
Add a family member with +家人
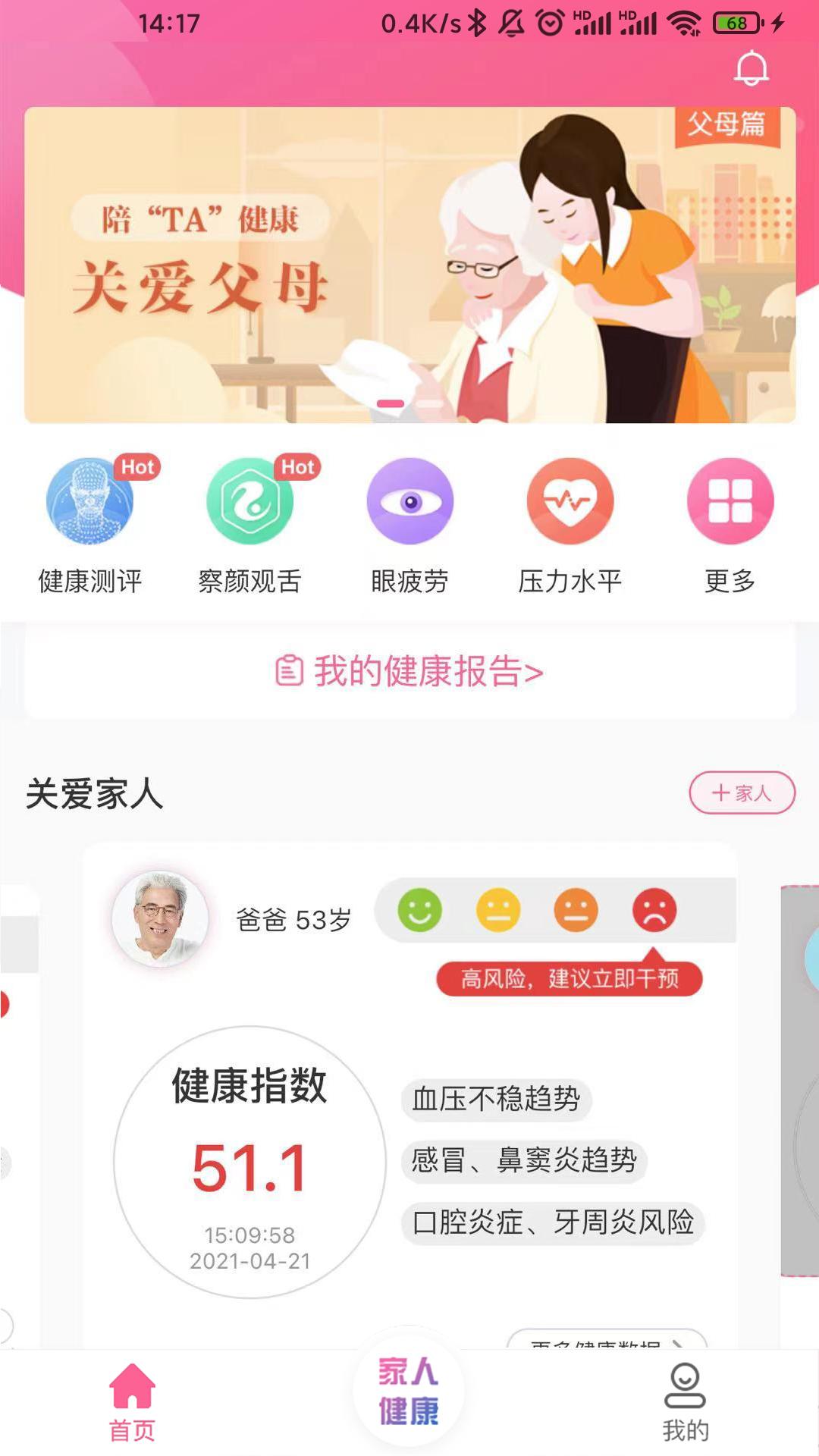coord(742,793)
